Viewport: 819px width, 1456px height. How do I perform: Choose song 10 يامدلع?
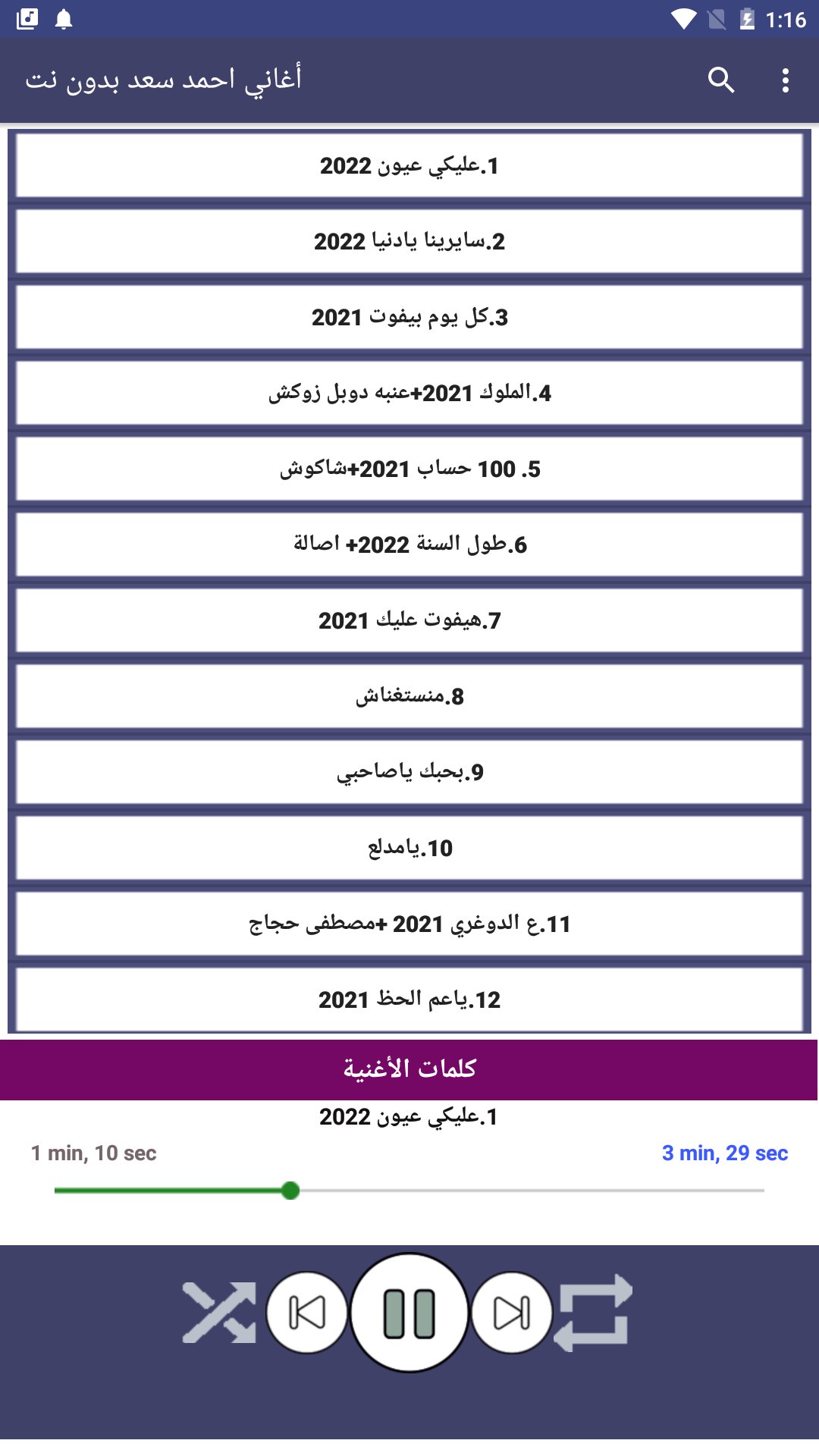pos(409,848)
